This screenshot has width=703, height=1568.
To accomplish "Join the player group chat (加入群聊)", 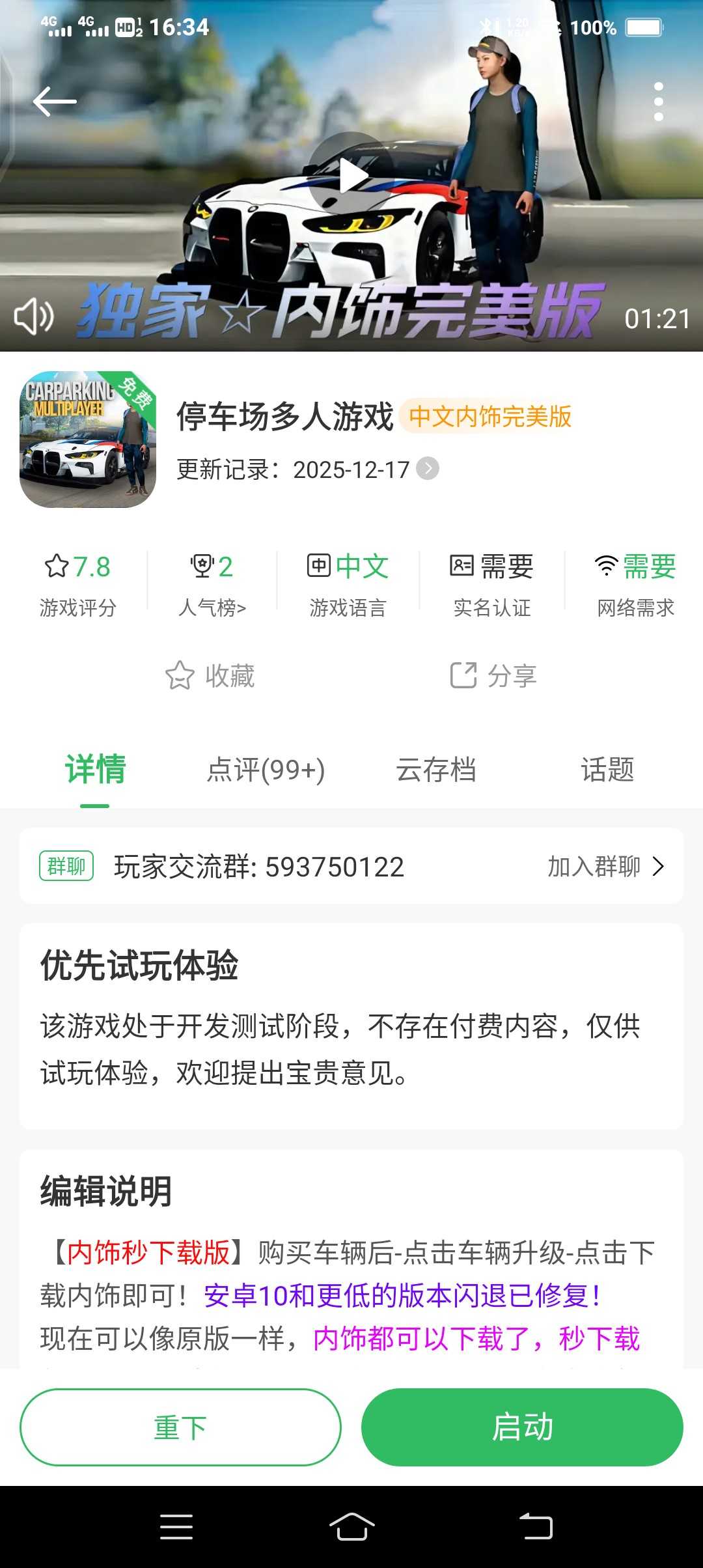I will (605, 867).
